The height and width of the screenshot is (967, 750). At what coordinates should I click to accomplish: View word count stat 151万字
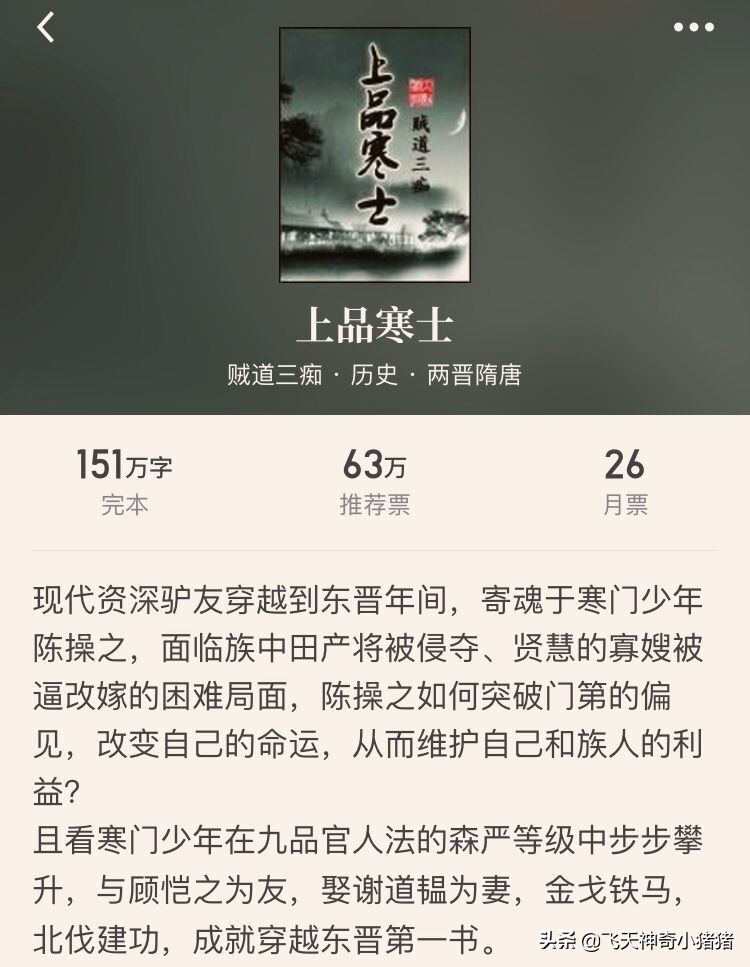[x=126, y=465]
